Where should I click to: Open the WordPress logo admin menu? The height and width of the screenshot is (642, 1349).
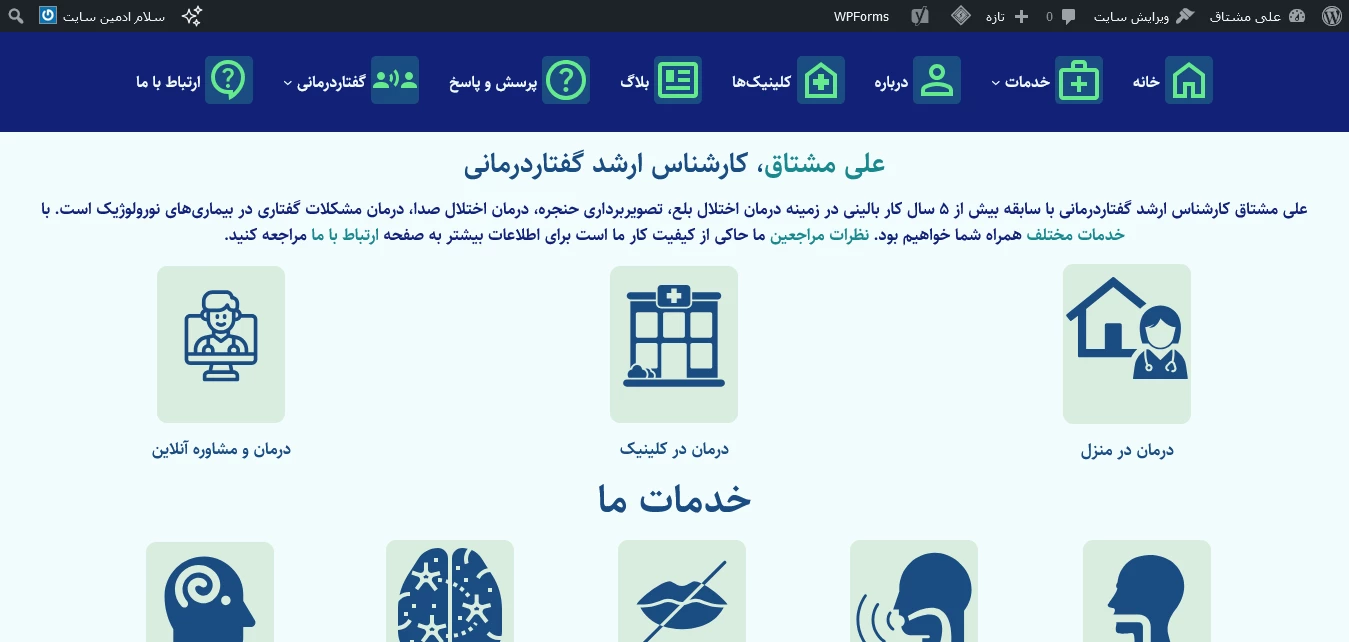coord(1331,16)
